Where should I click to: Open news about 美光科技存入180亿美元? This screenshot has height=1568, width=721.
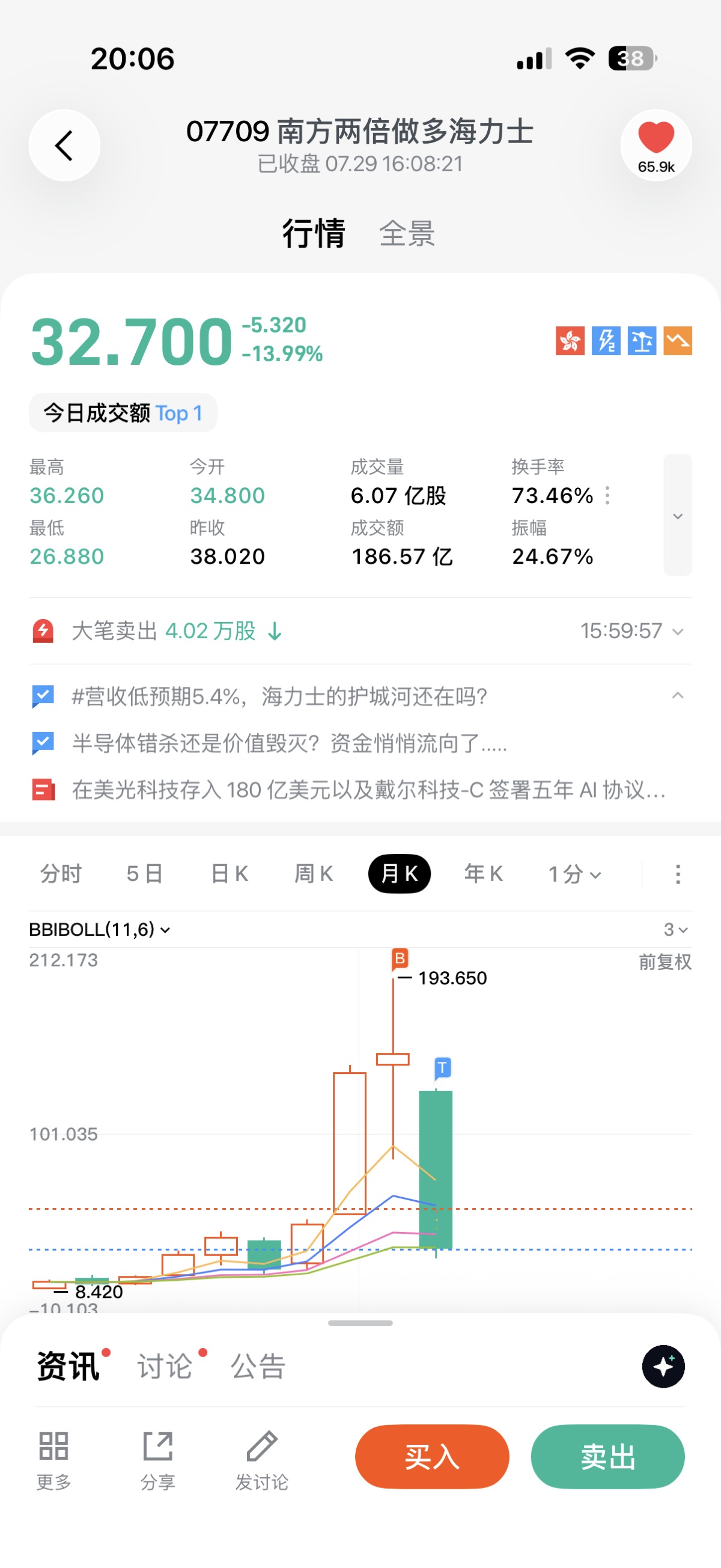tap(369, 790)
